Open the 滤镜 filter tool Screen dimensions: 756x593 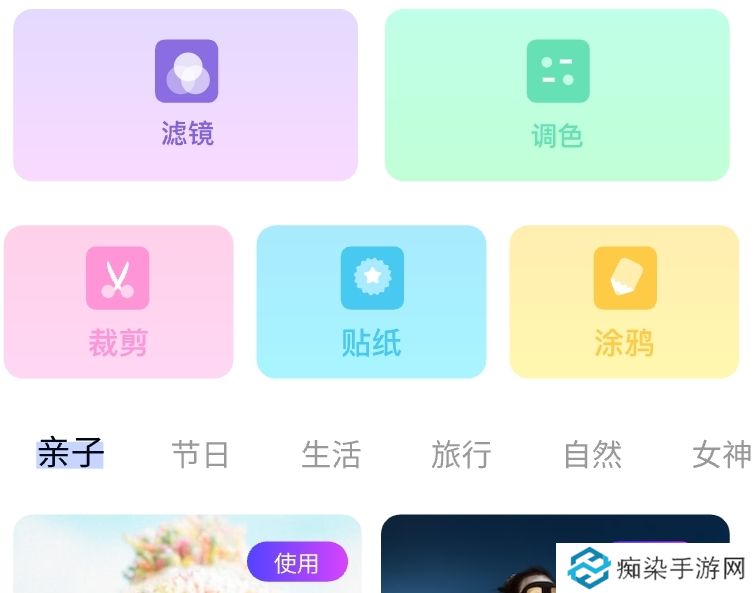[x=185, y=95]
